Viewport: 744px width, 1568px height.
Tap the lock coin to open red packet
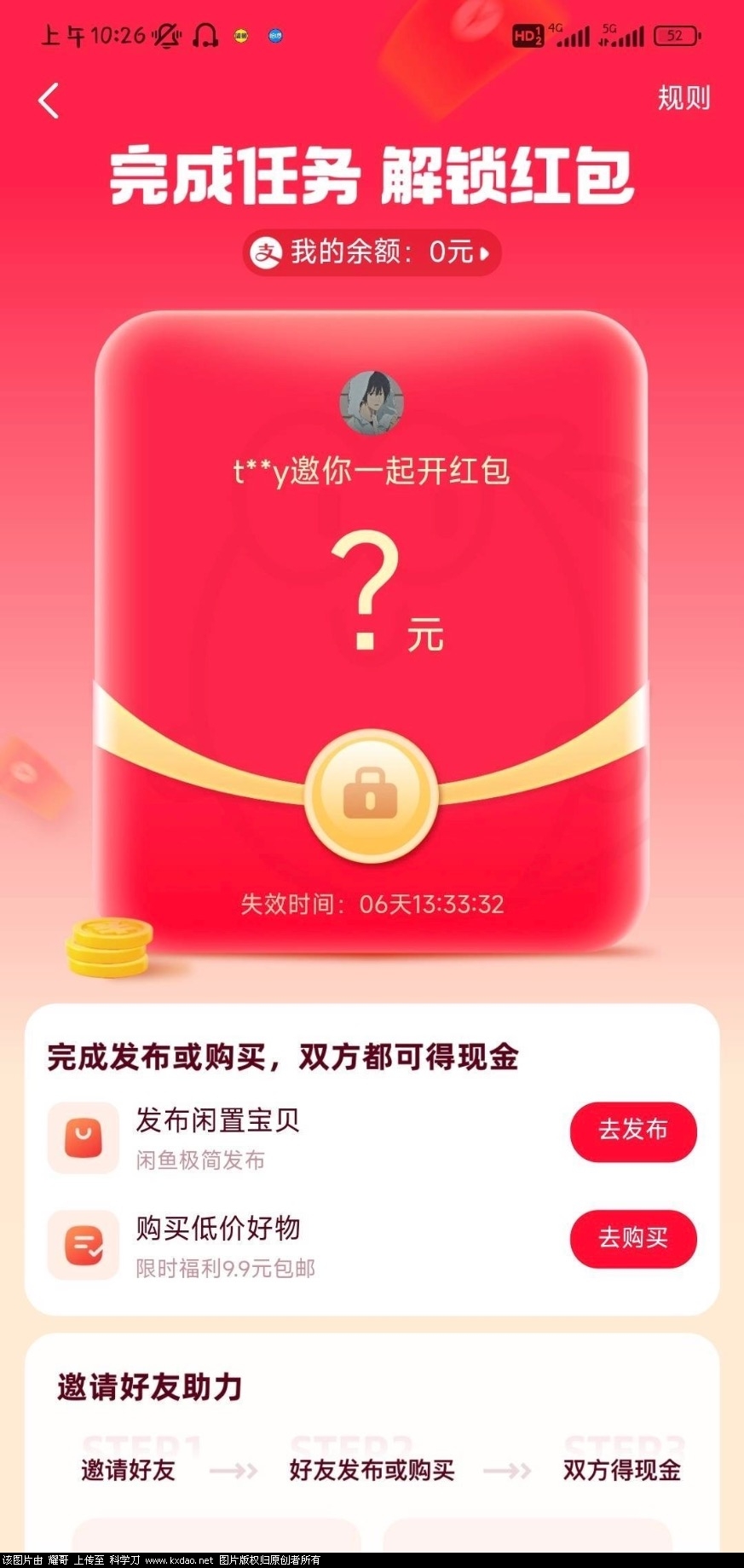372,795
